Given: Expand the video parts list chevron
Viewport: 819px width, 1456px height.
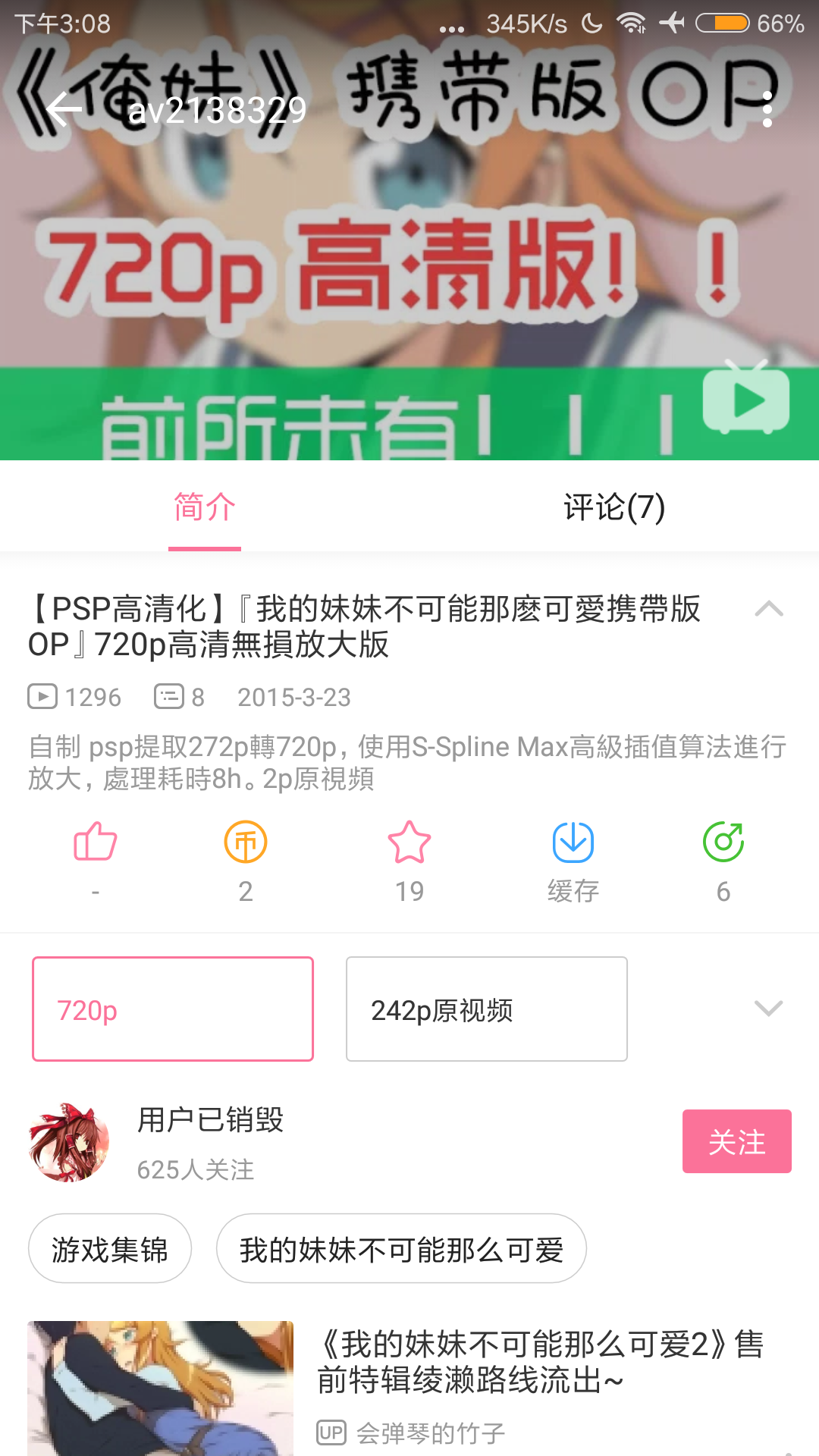Looking at the screenshot, I should (769, 1009).
